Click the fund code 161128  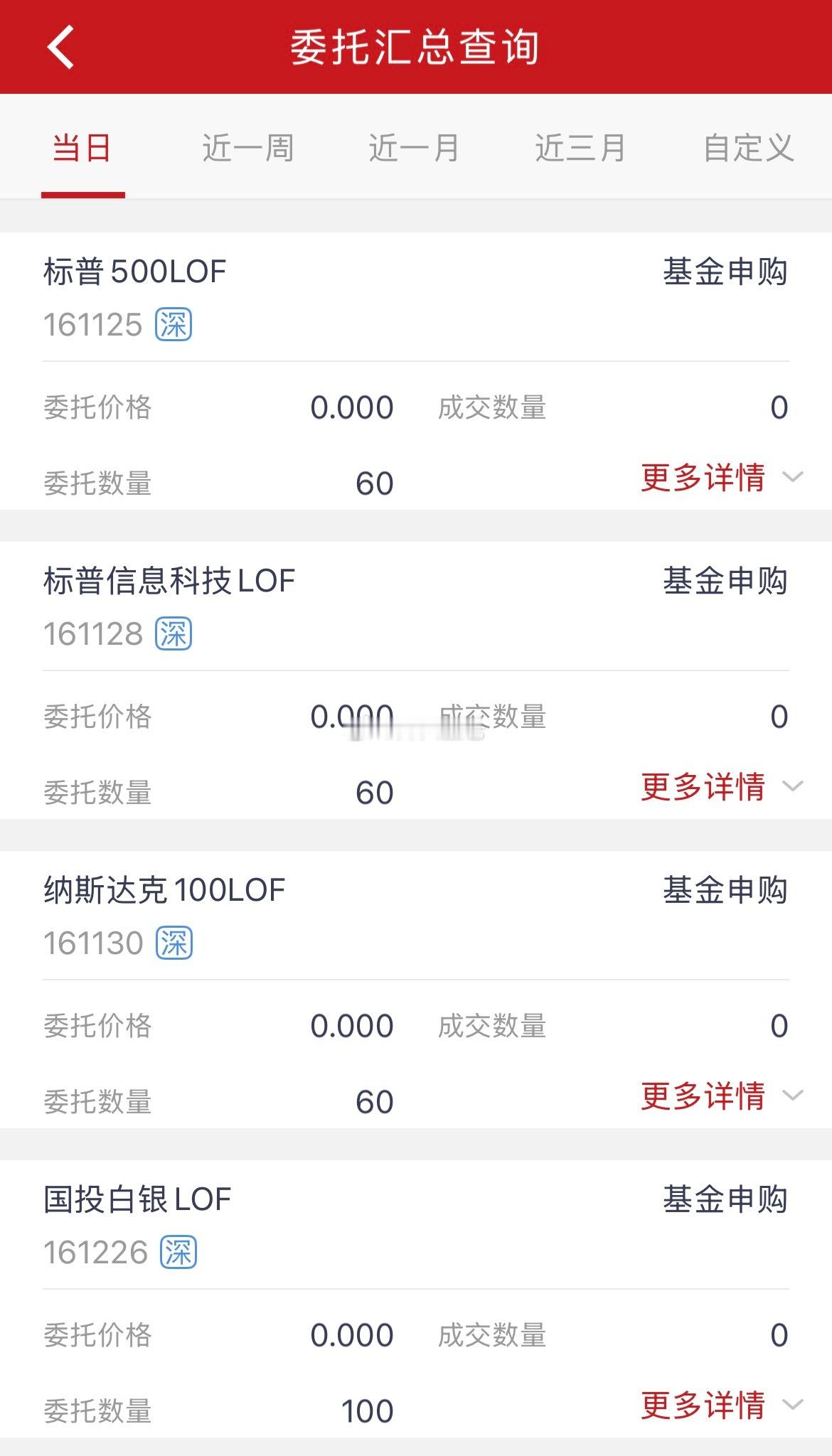pos(92,633)
